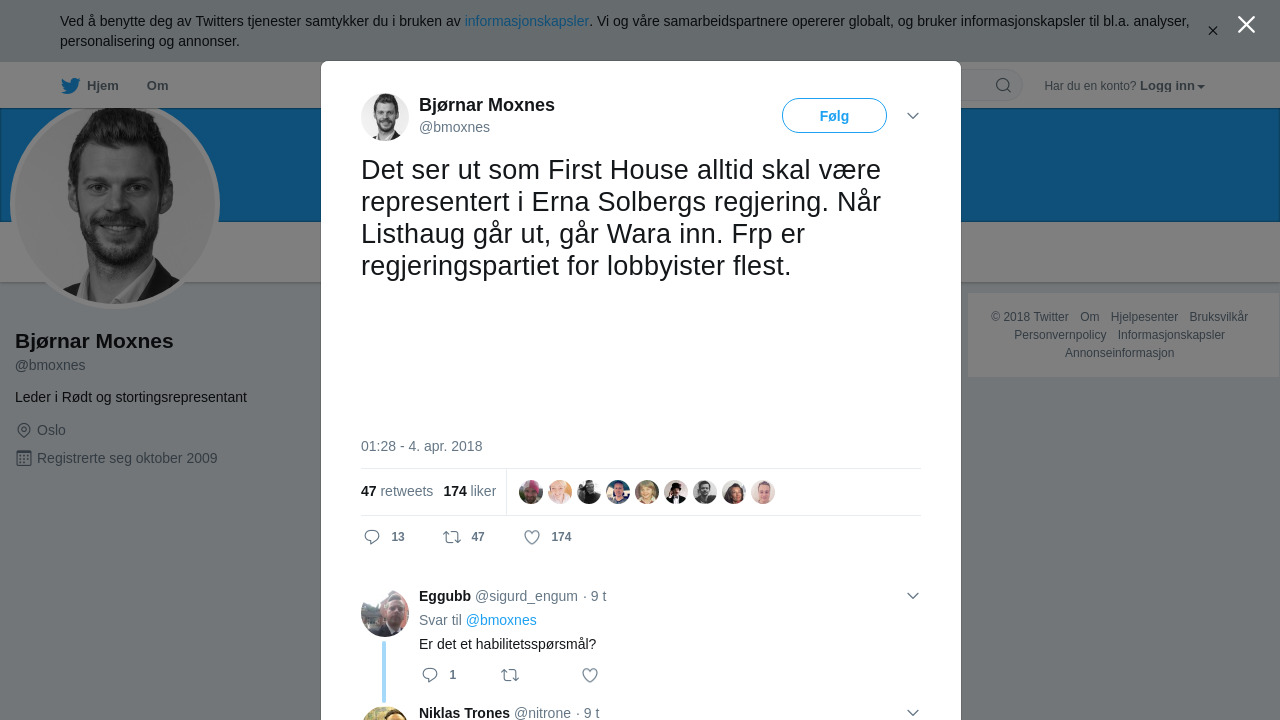View the list of 174 liker
The image size is (1280, 720).
pyautogui.click(x=470, y=491)
